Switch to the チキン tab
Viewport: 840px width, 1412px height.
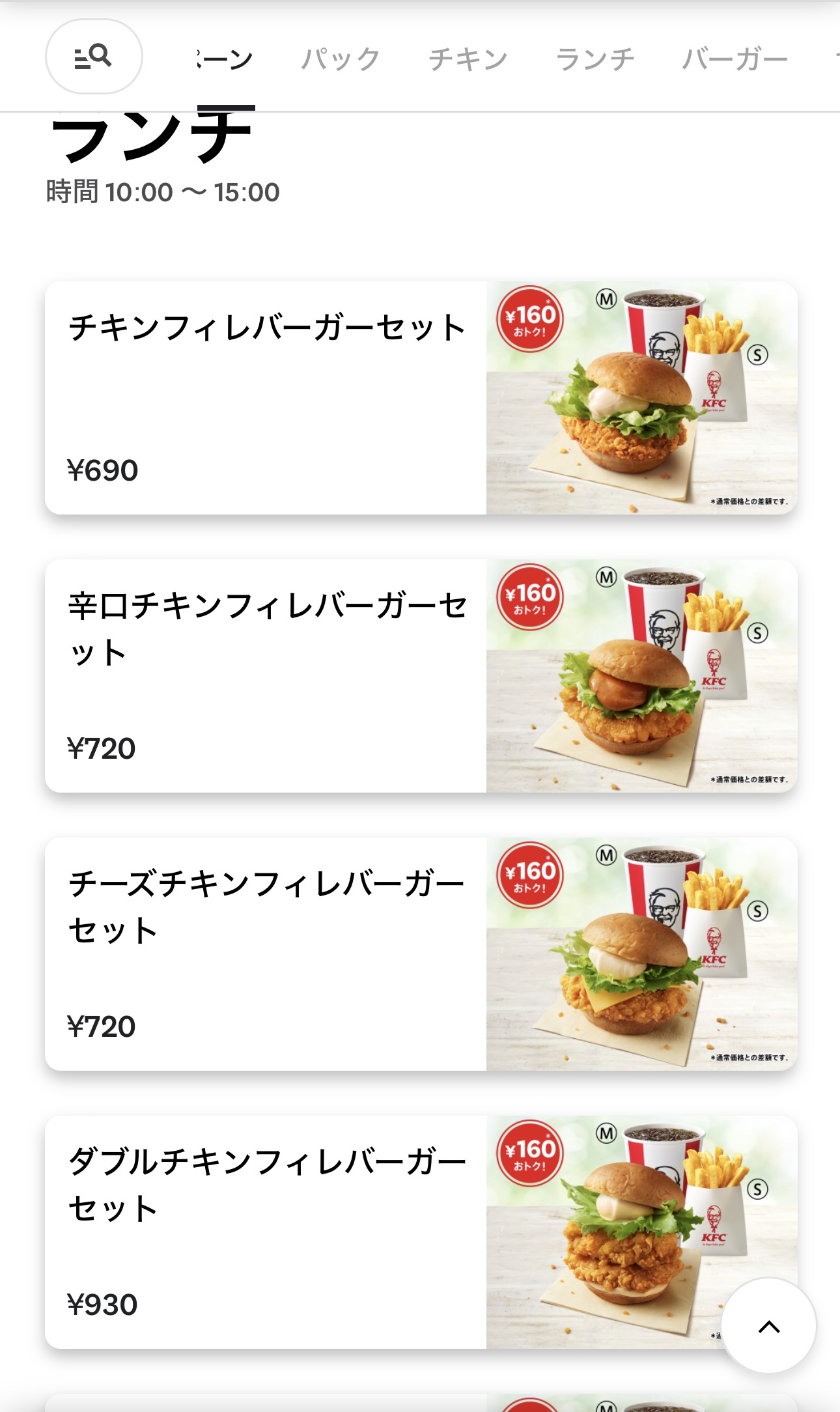[x=468, y=59]
